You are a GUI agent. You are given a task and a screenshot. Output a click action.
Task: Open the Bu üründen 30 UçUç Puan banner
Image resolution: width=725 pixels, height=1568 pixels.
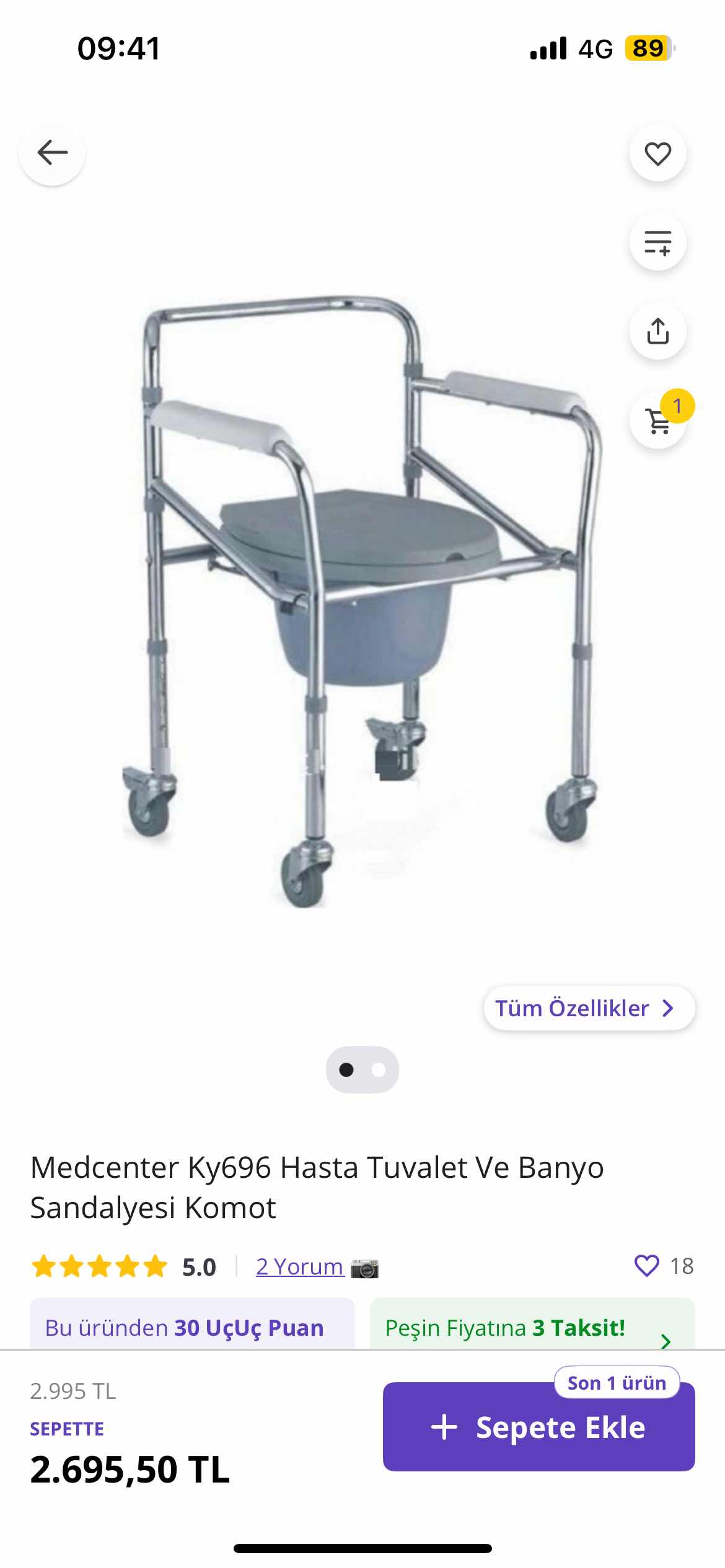[x=192, y=1328]
